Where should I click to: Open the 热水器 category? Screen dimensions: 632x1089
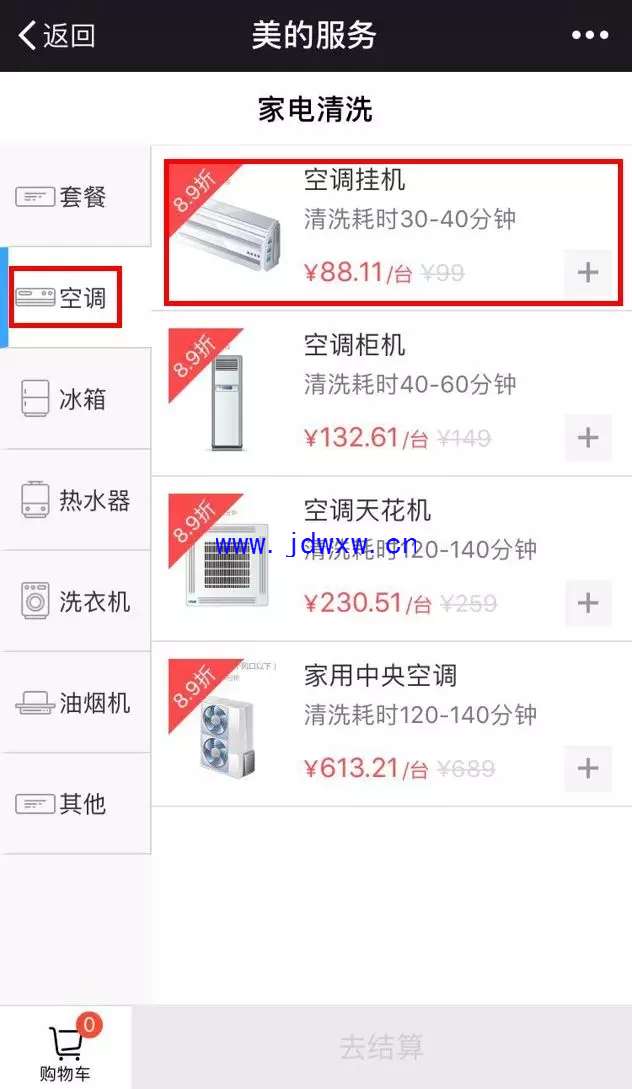75,500
